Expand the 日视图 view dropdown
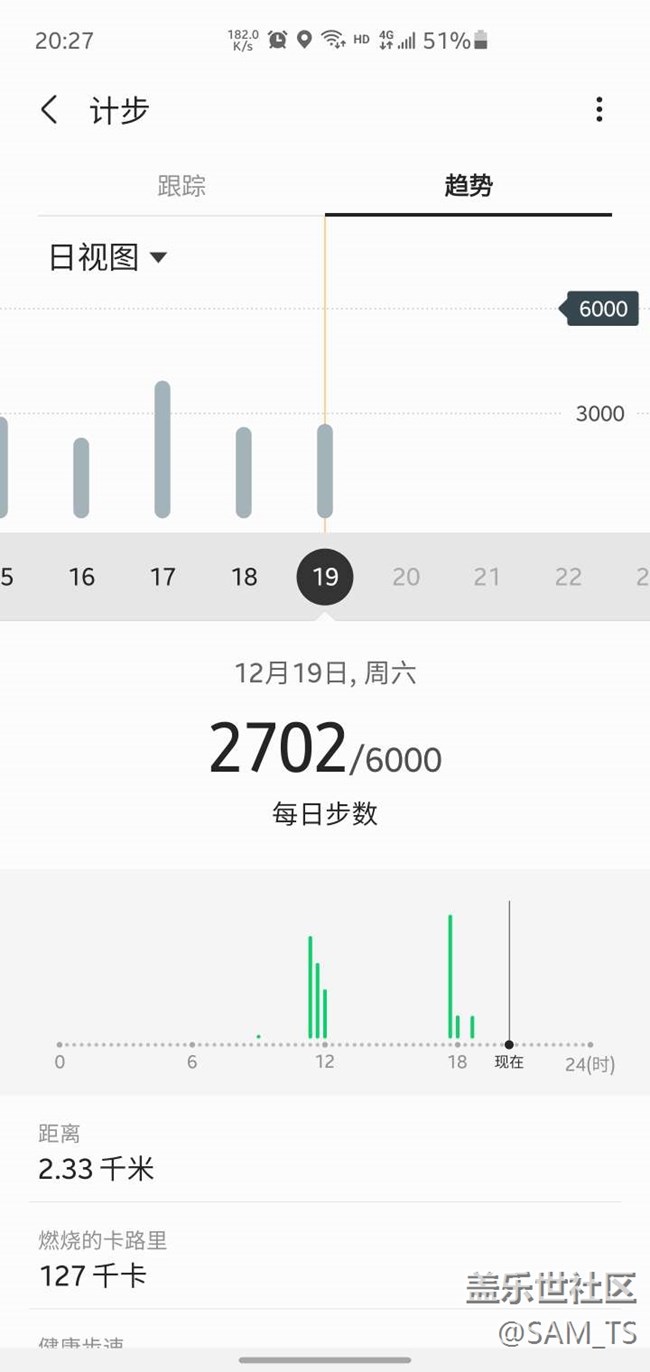The image size is (650, 1372). pyautogui.click(x=108, y=257)
